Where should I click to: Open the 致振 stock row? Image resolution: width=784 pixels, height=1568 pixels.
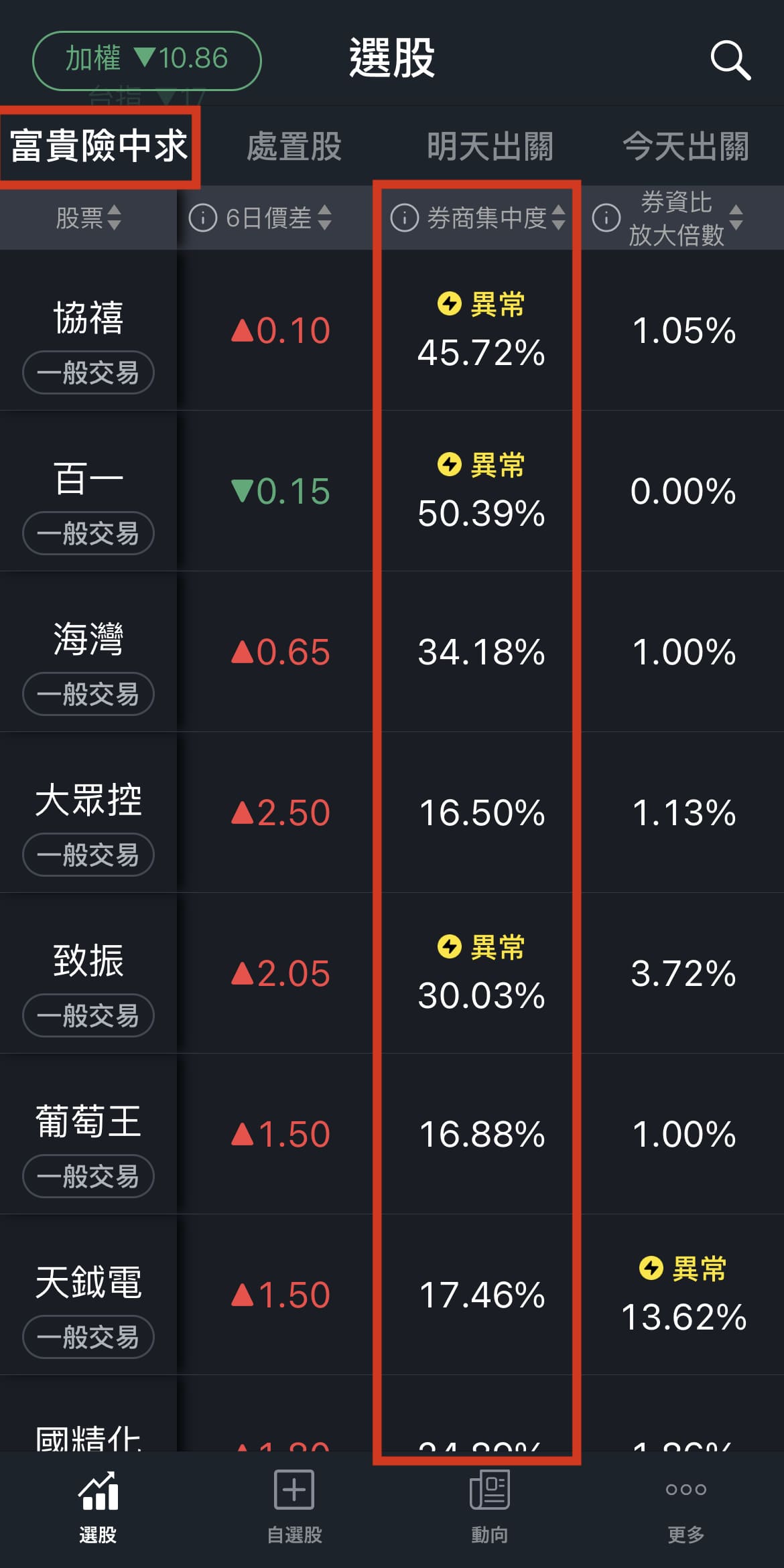392,973
